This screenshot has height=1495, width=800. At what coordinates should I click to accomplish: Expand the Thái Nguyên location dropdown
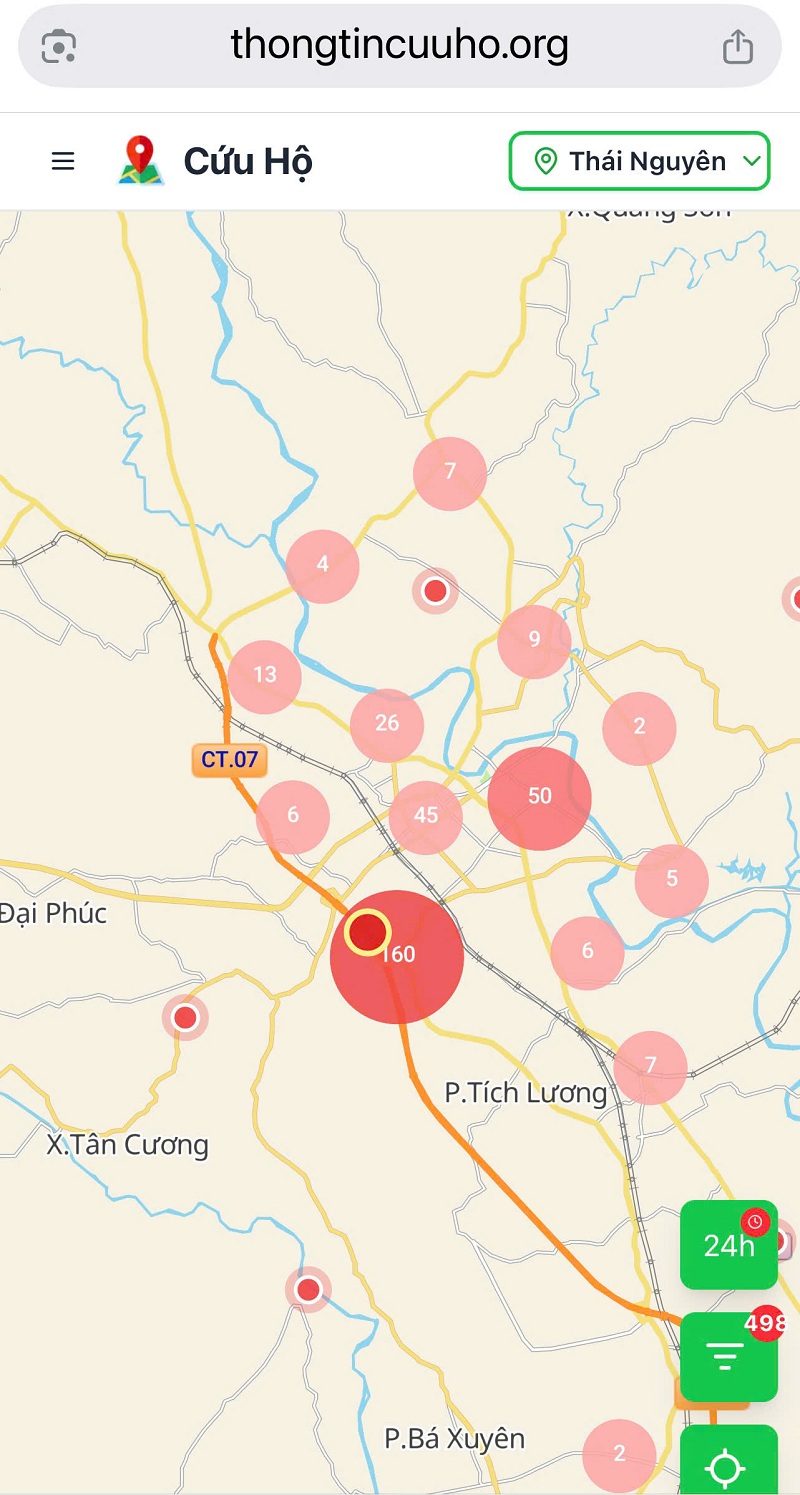(x=639, y=161)
